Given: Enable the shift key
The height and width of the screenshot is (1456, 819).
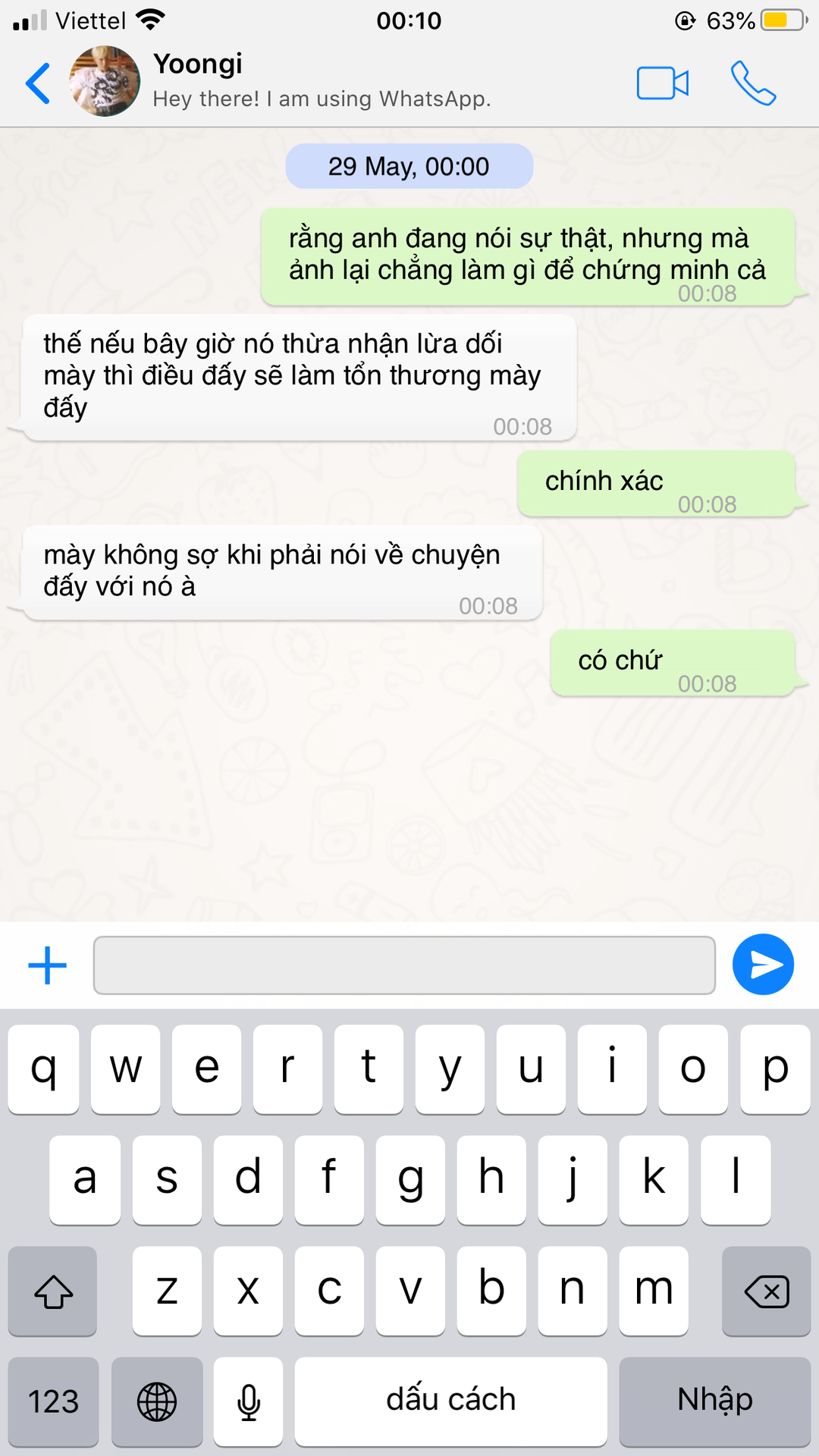Looking at the screenshot, I should (x=53, y=1291).
